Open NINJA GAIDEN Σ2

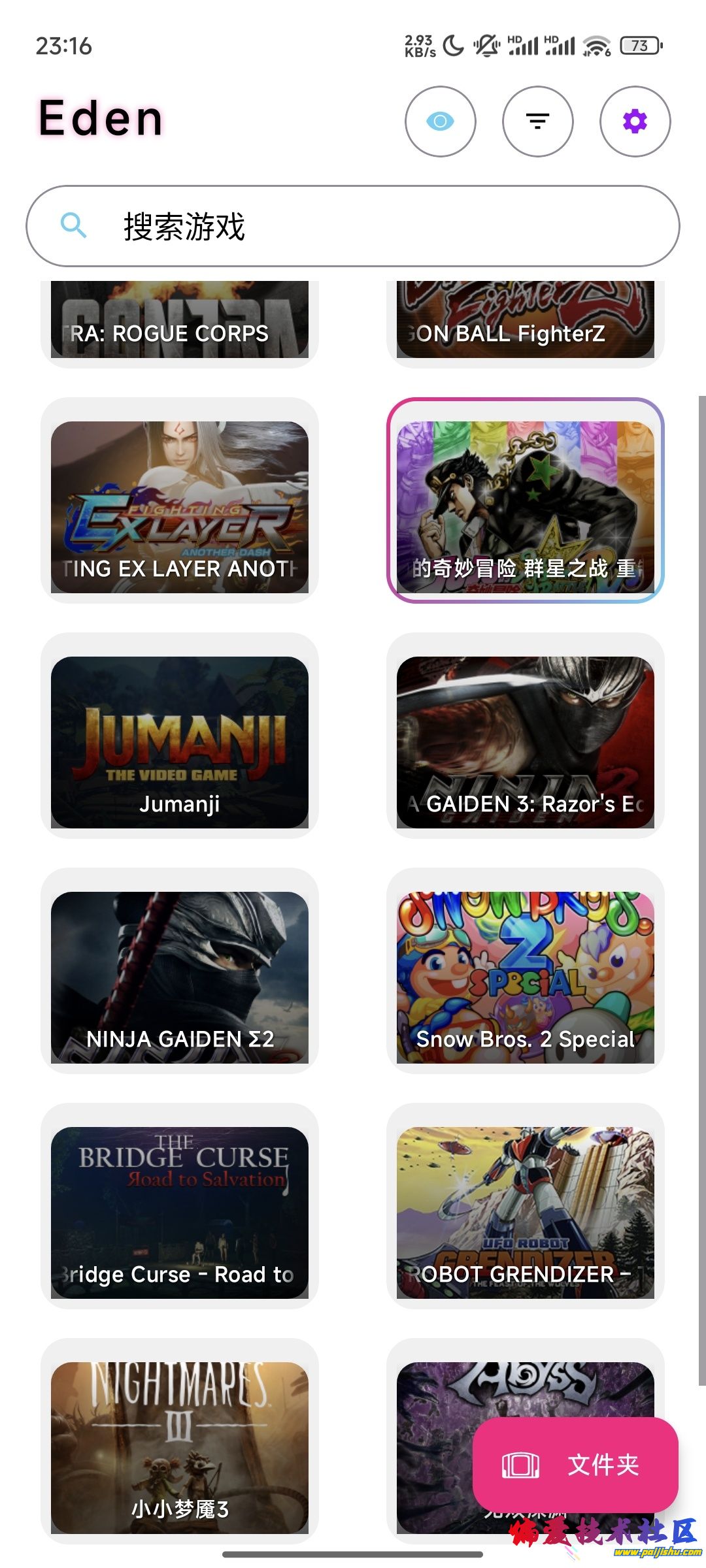(x=179, y=977)
